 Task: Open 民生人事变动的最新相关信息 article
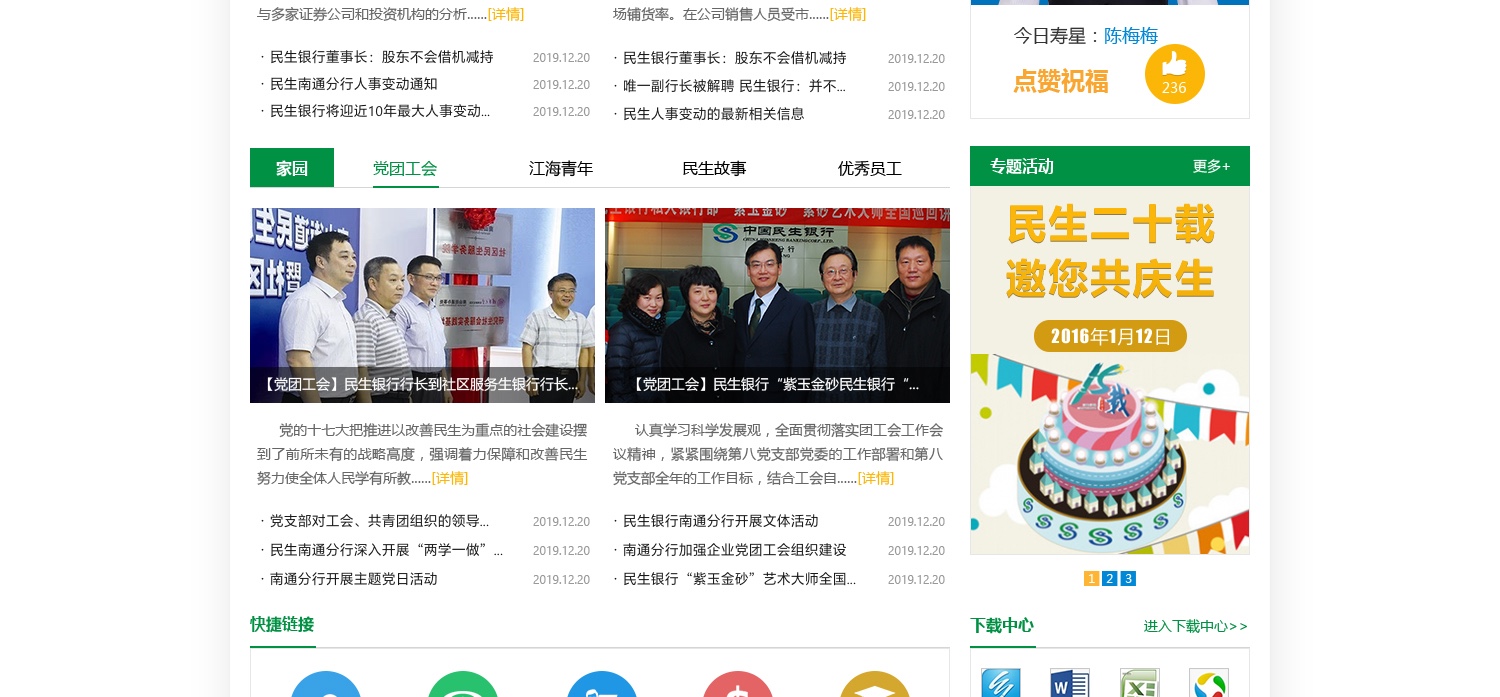click(x=714, y=114)
